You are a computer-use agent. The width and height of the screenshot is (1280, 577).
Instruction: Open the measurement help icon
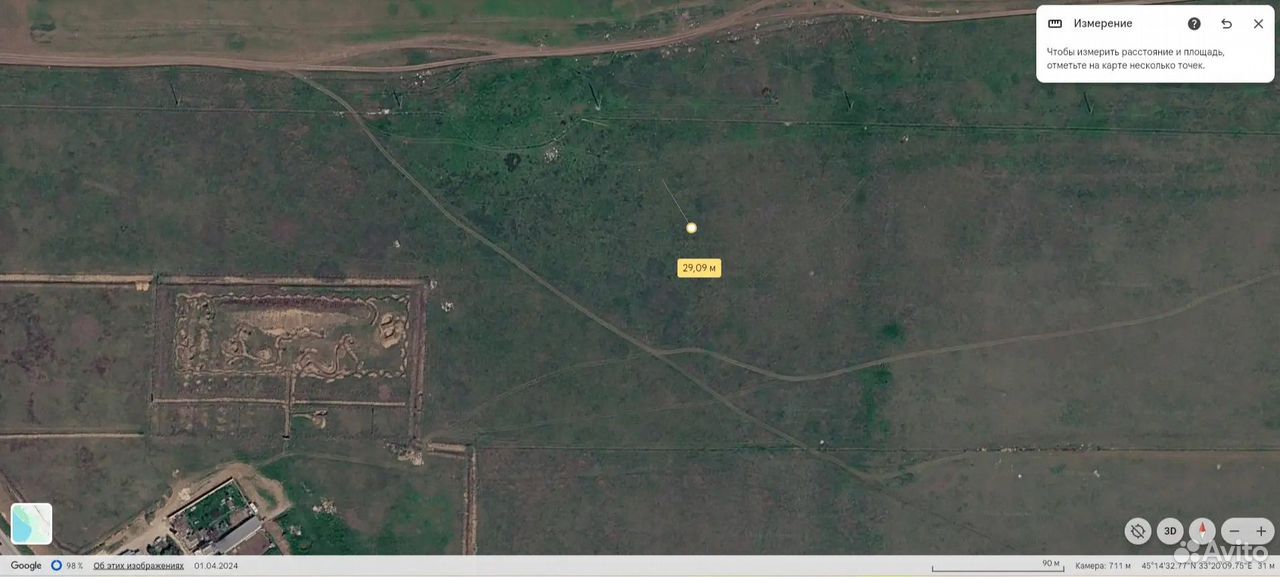coord(1194,24)
